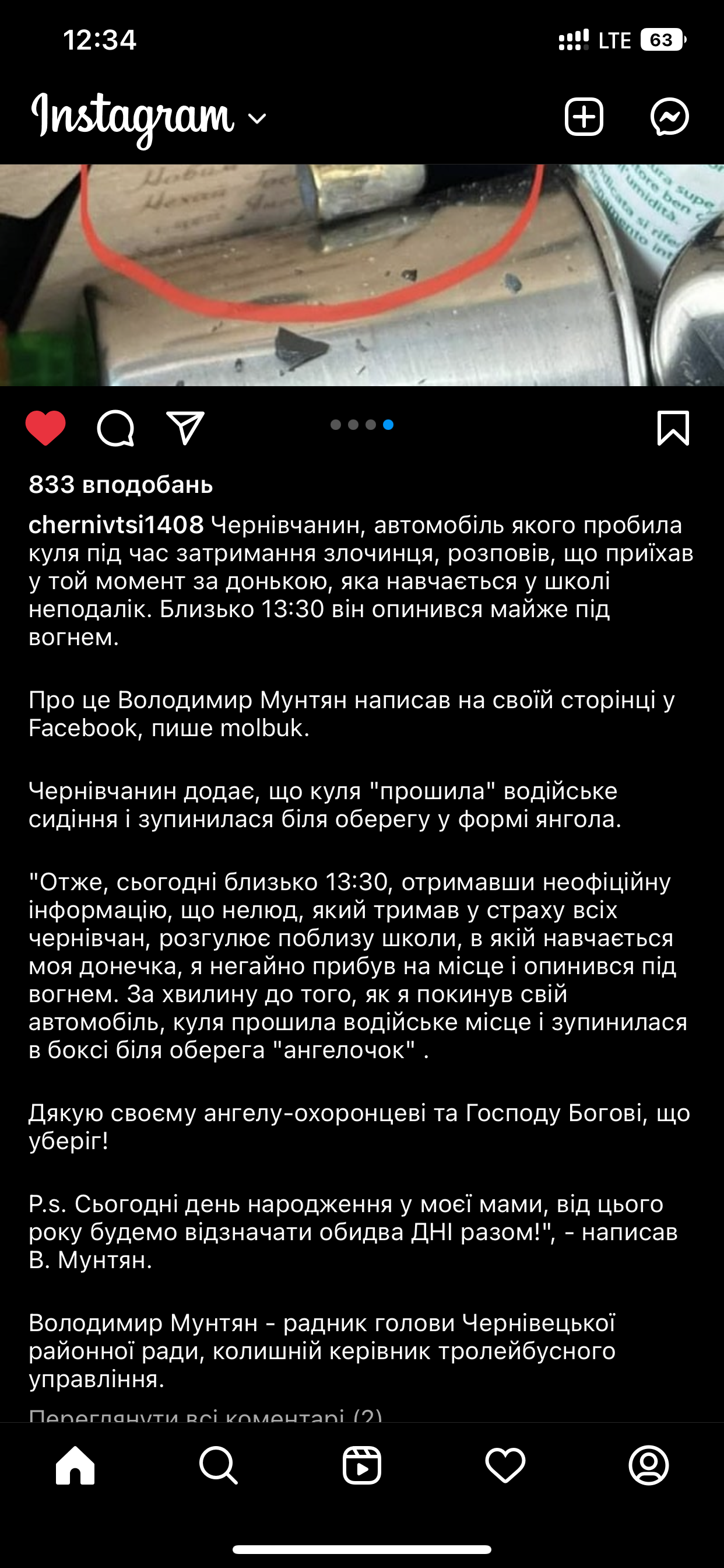The image size is (724, 1568).
Task: Create a new post
Action: (x=584, y=116)
